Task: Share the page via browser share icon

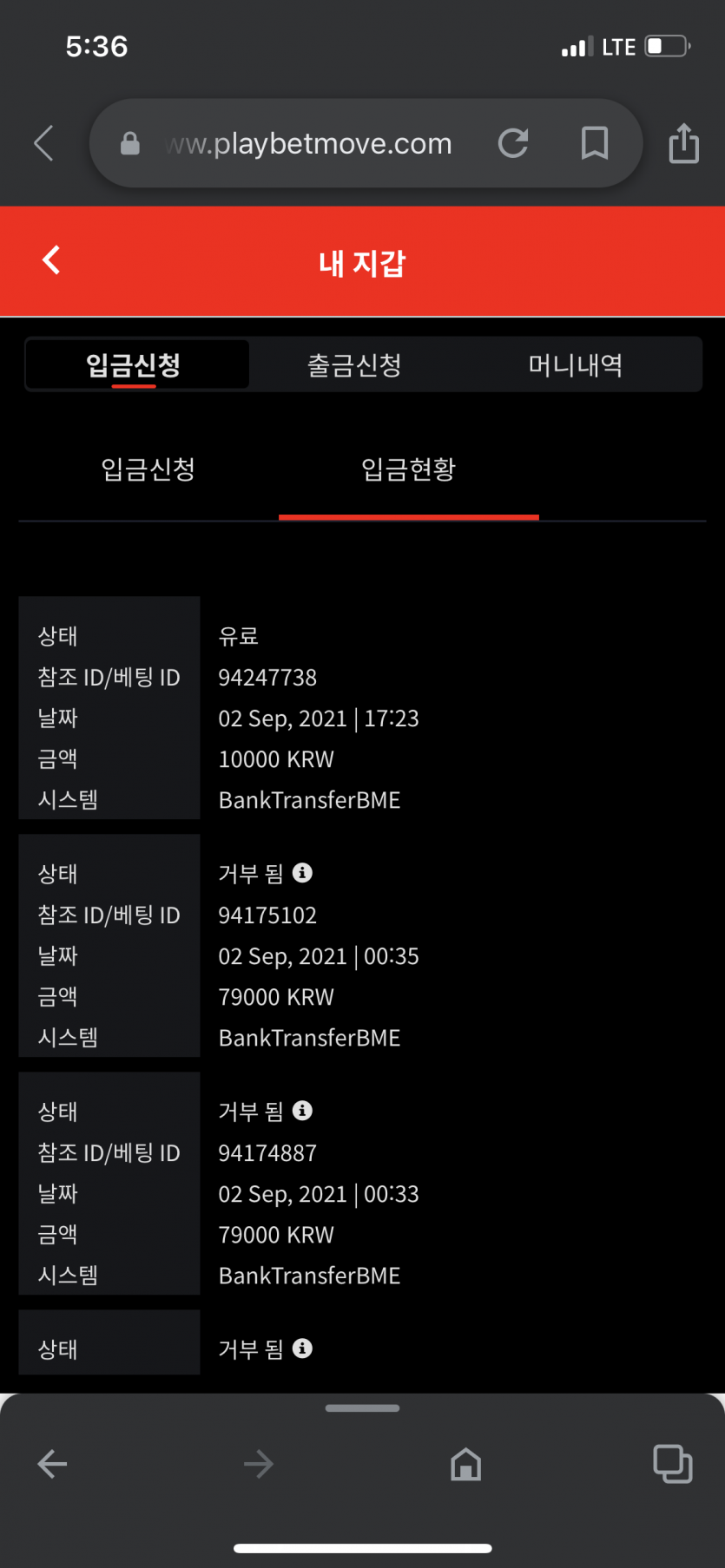Action: click(684, 143)
